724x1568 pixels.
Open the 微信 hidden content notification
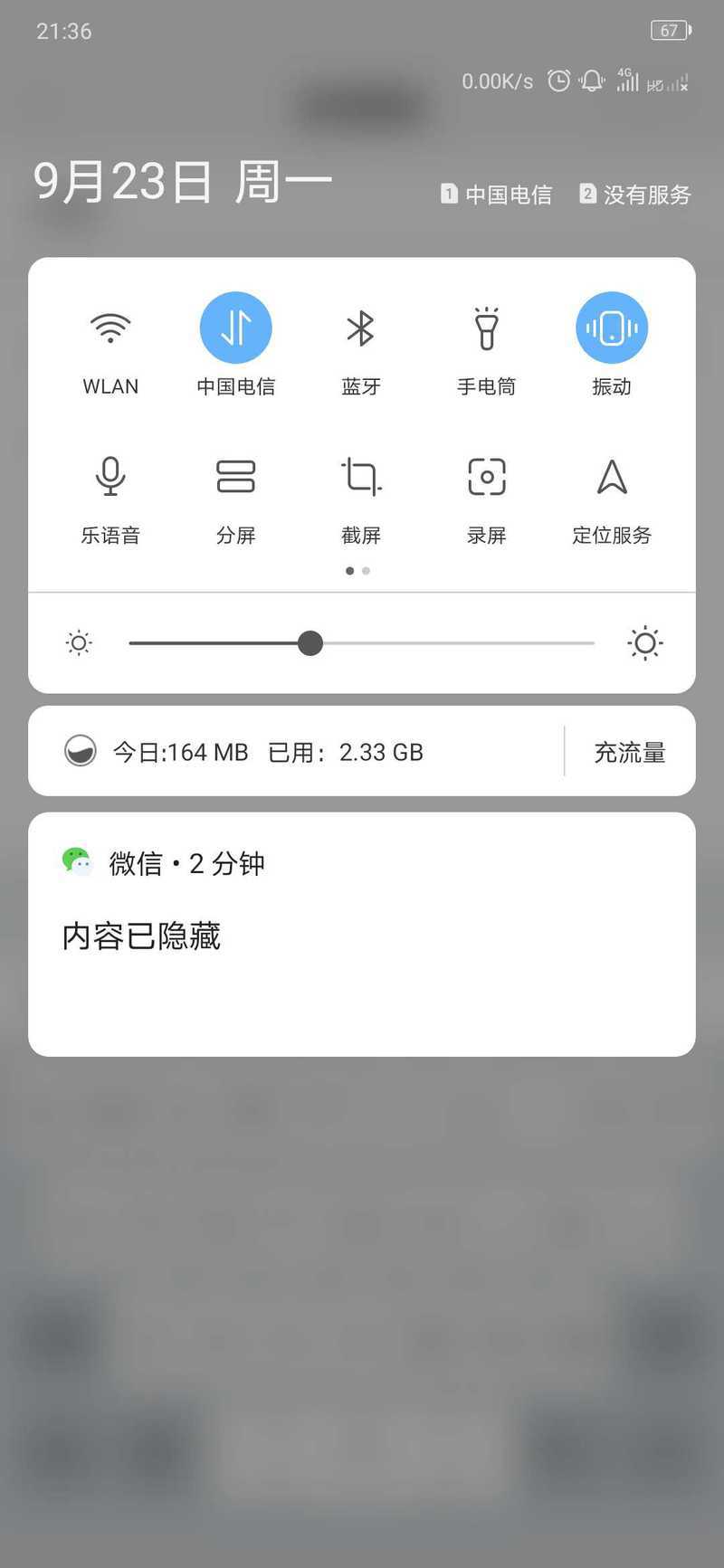[x=362, y=934]
